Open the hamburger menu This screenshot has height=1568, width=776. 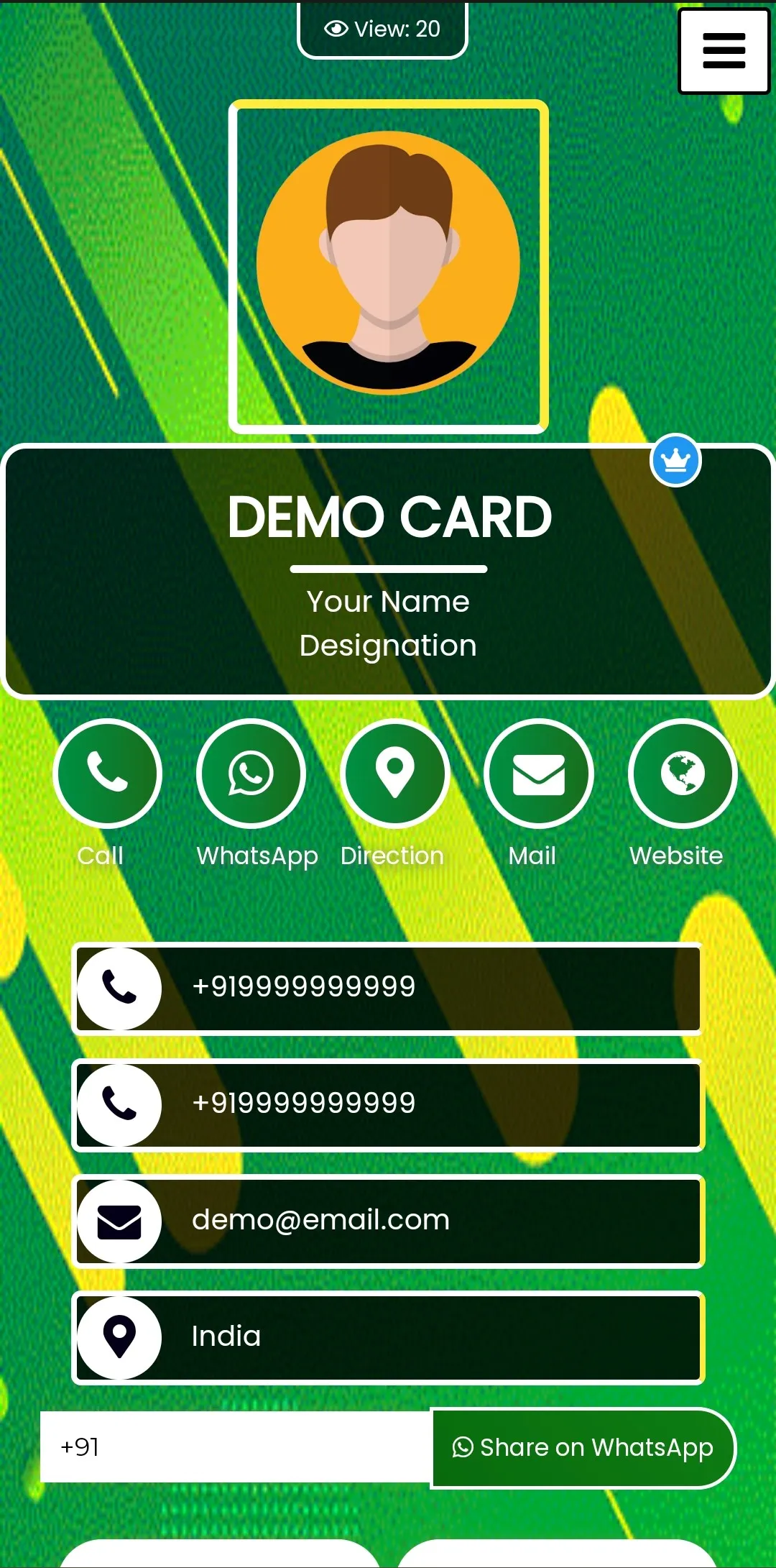click(724, 51)
